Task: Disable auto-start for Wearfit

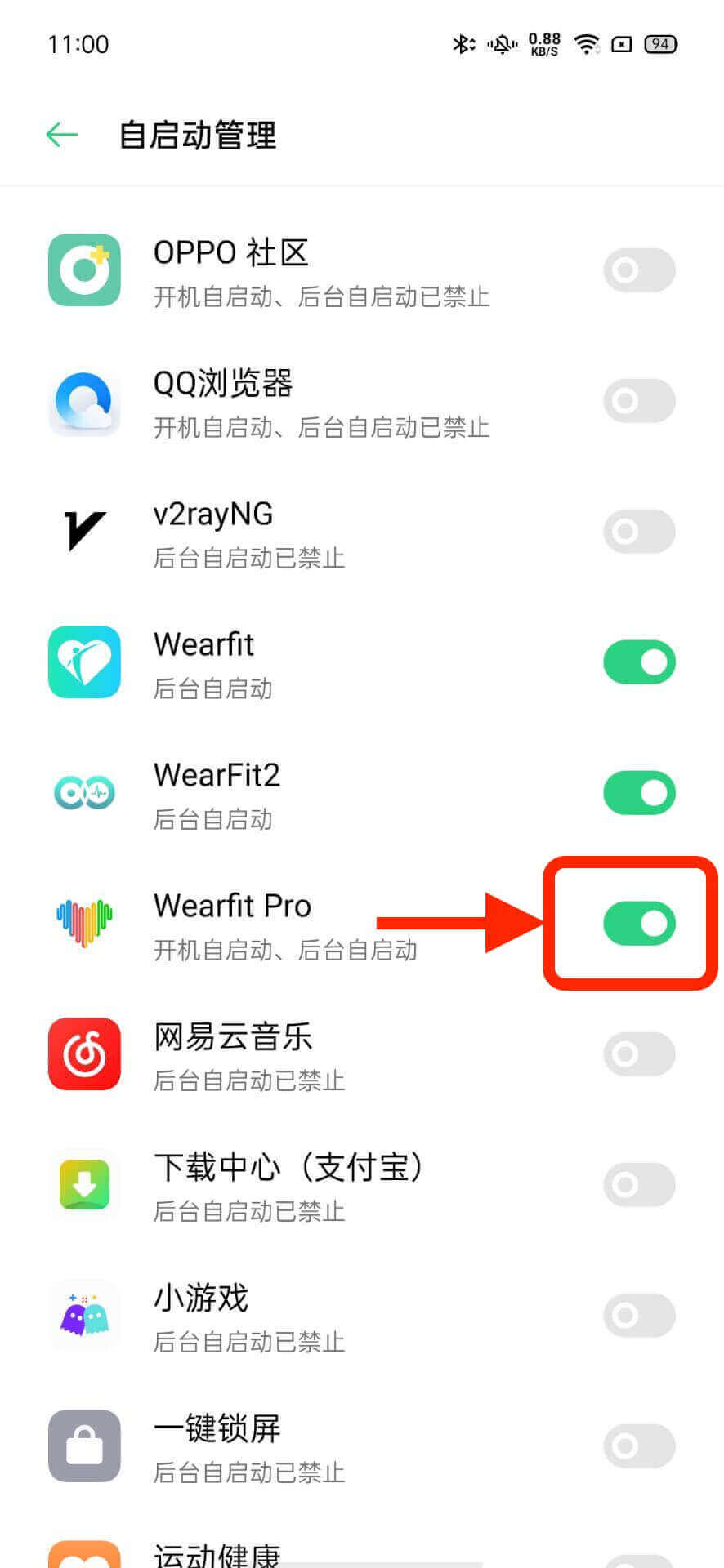Action: (x=639, y=662)
